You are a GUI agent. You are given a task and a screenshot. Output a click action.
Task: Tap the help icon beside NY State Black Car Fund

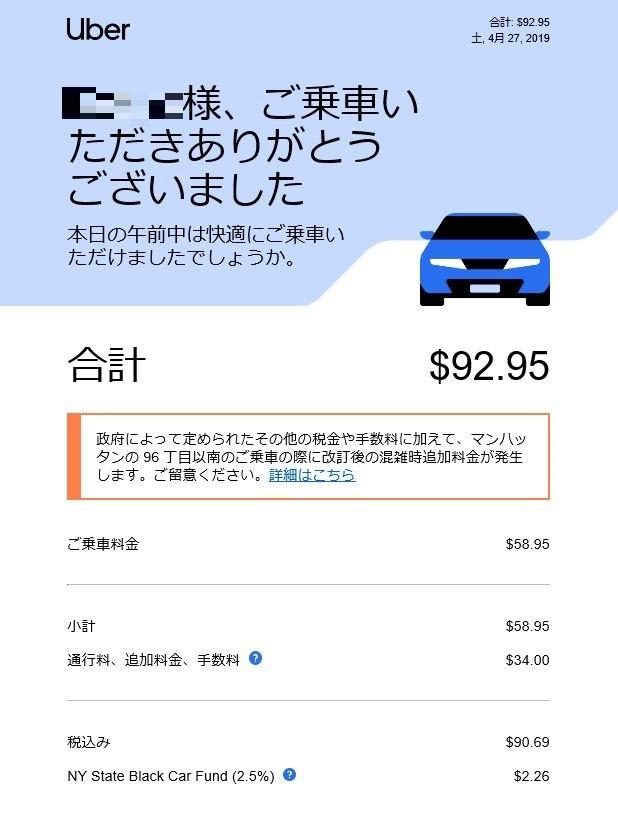[290, 775]
